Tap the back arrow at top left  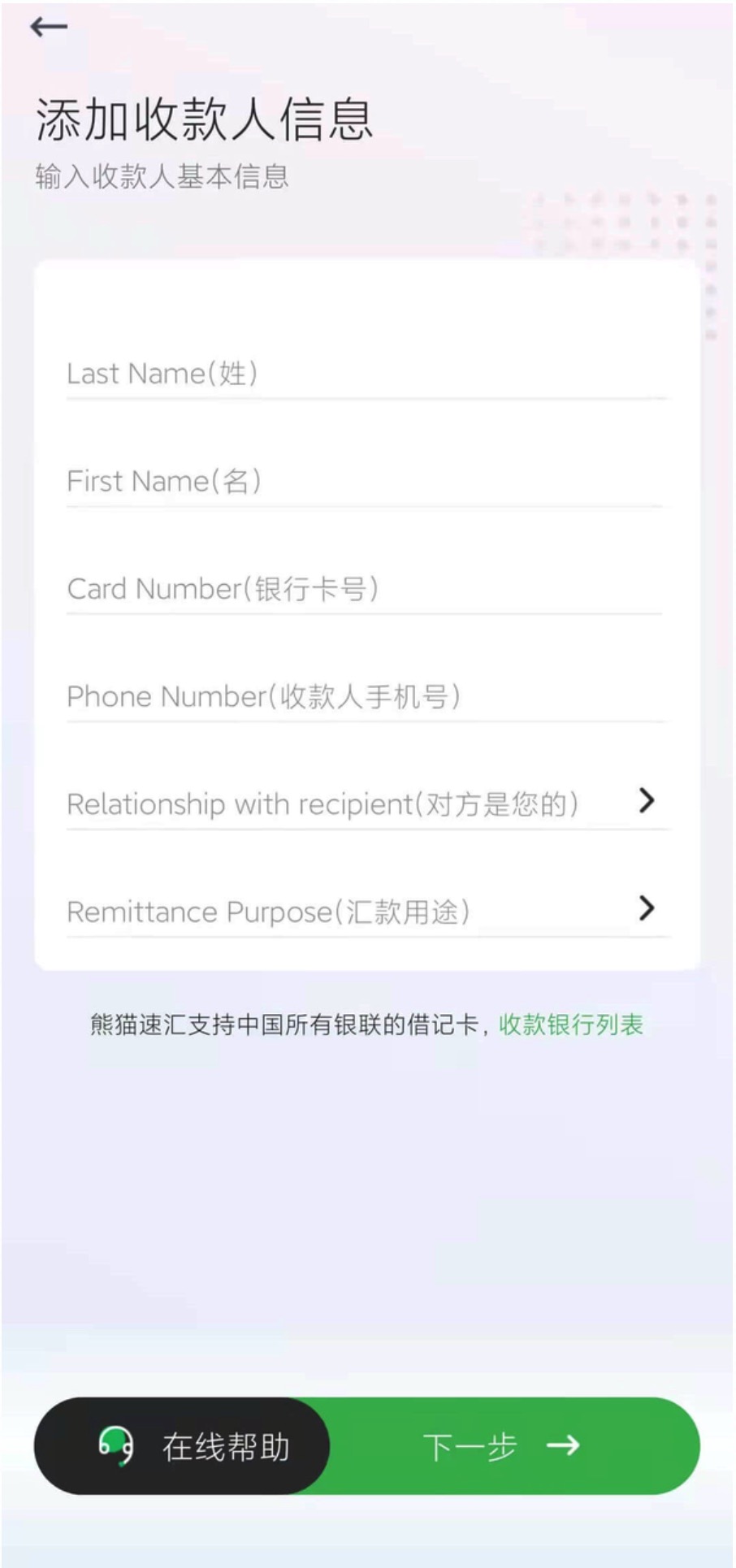[x=46, y=27]
